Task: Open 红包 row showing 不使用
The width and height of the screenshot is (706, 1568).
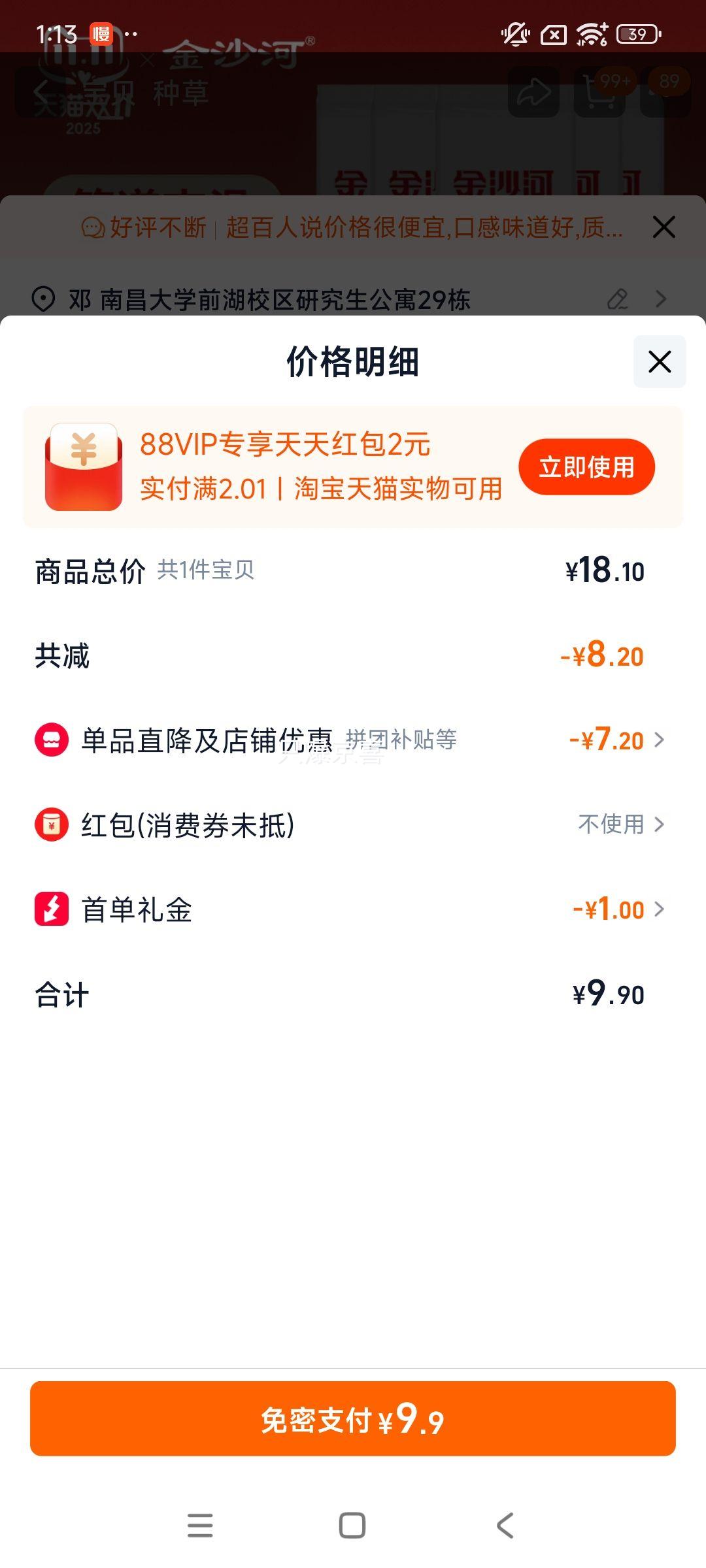Action: click(x=353, y=825)
